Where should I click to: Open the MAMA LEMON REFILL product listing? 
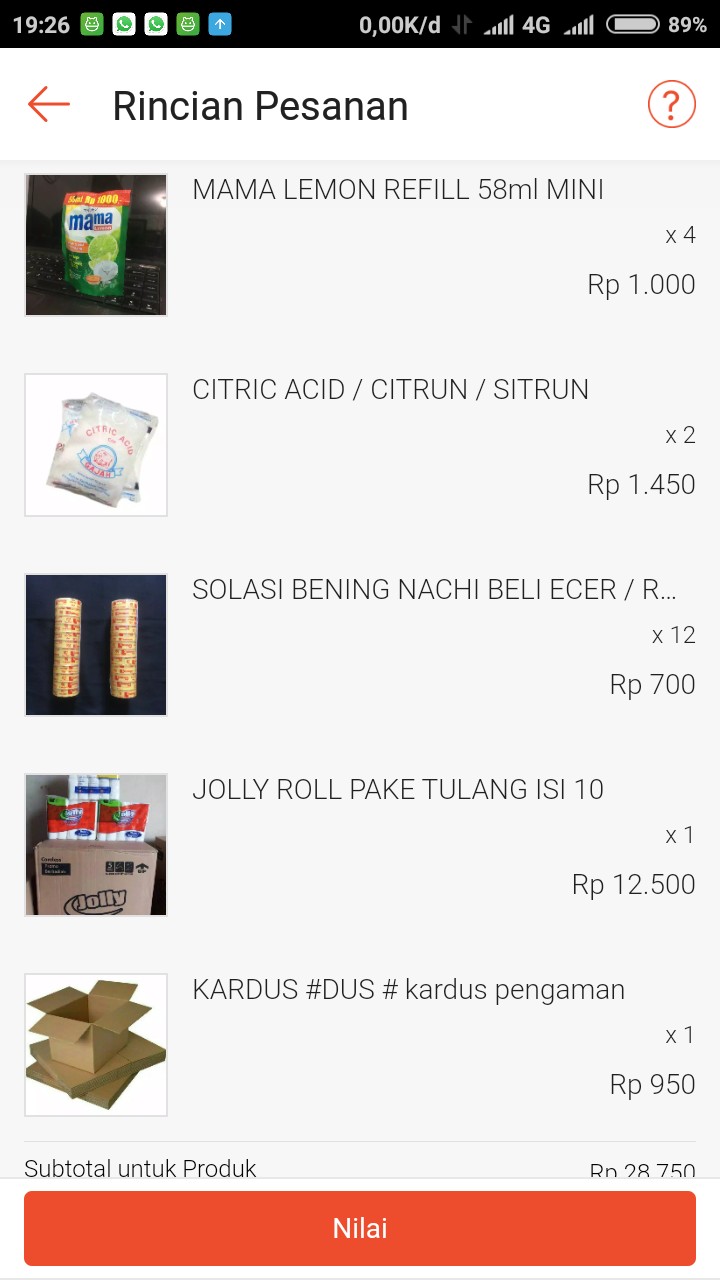[x=397, y=189]
